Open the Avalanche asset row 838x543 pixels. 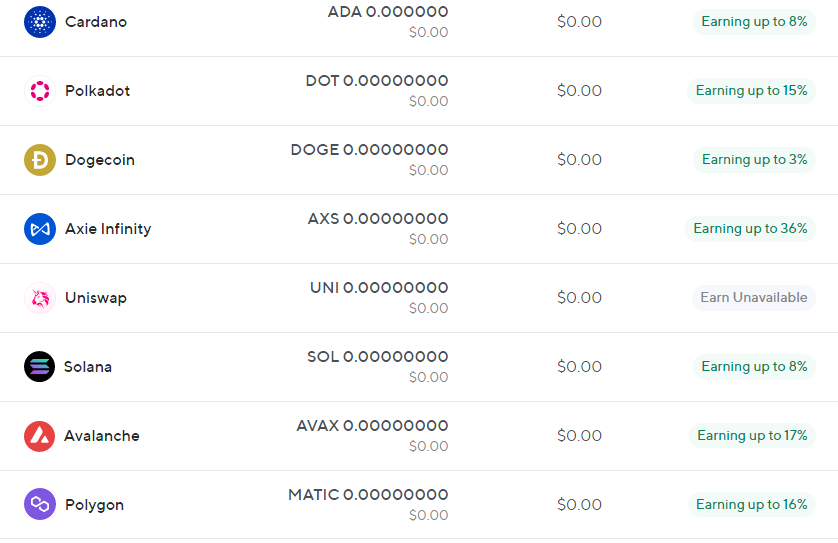101,436
